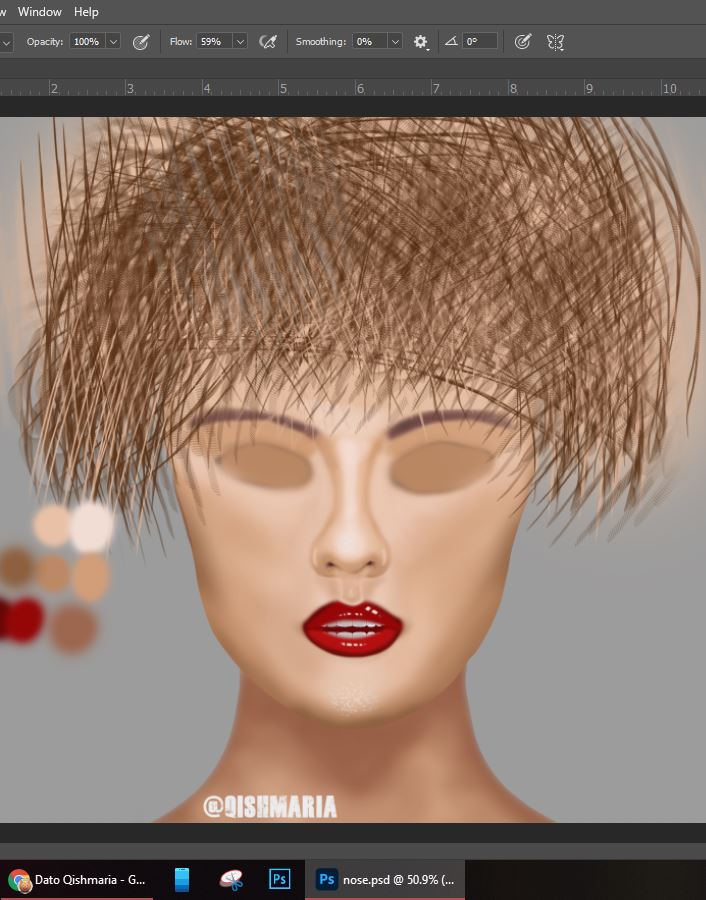Switch to Chrome window Dato Qishmaria
The image size is (706, 900).
tap(78, 880)
